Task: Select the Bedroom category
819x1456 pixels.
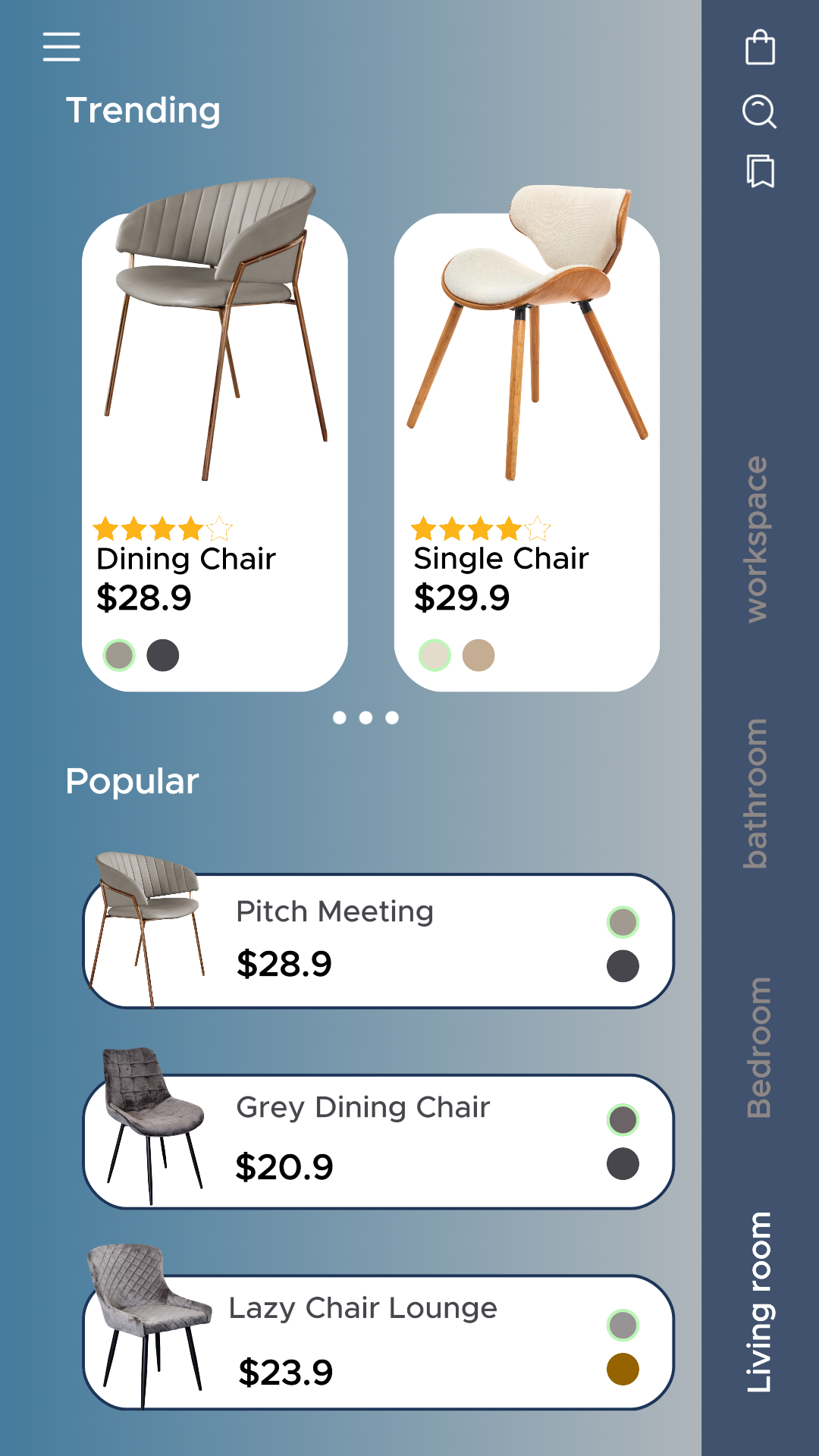Action: point(758,1047)
